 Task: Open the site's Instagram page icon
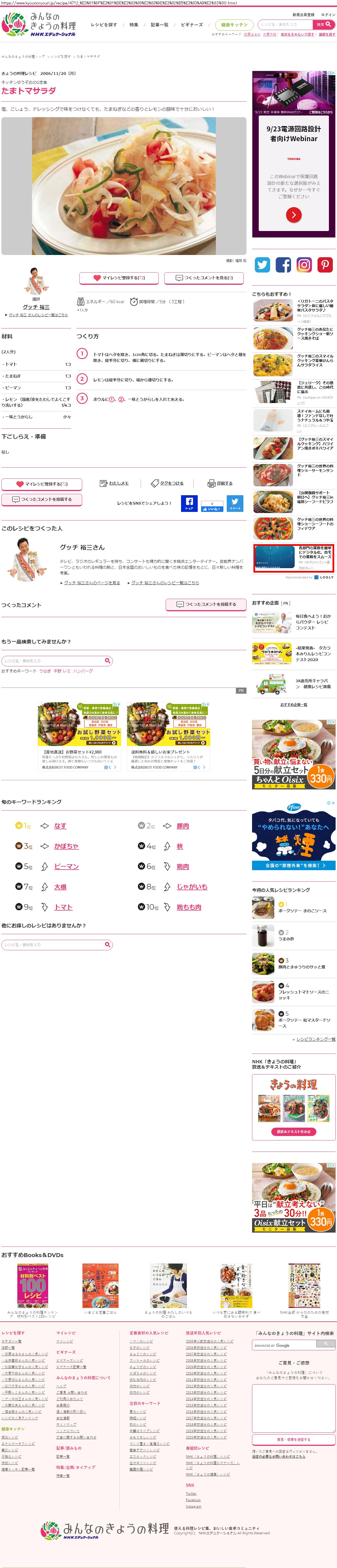304,265
